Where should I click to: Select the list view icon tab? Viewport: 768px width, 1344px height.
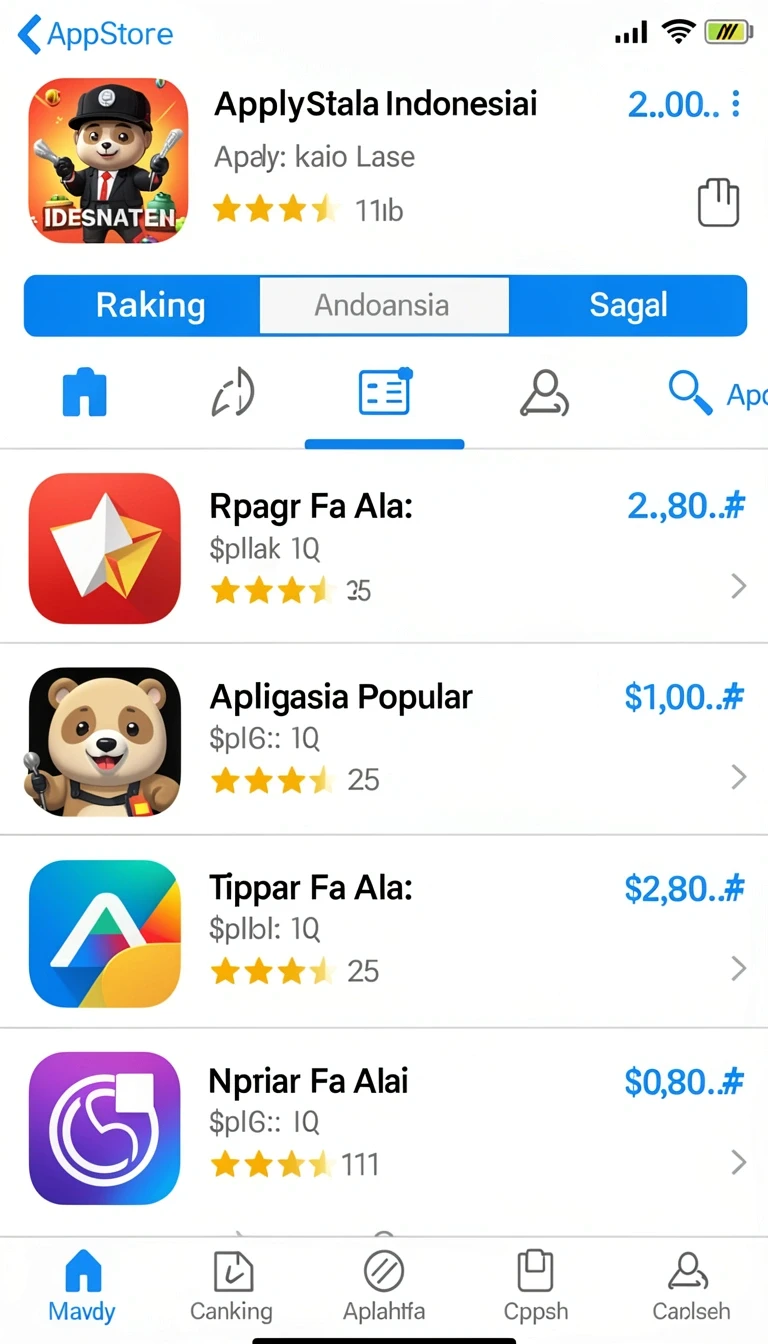(x=385, y=392)
